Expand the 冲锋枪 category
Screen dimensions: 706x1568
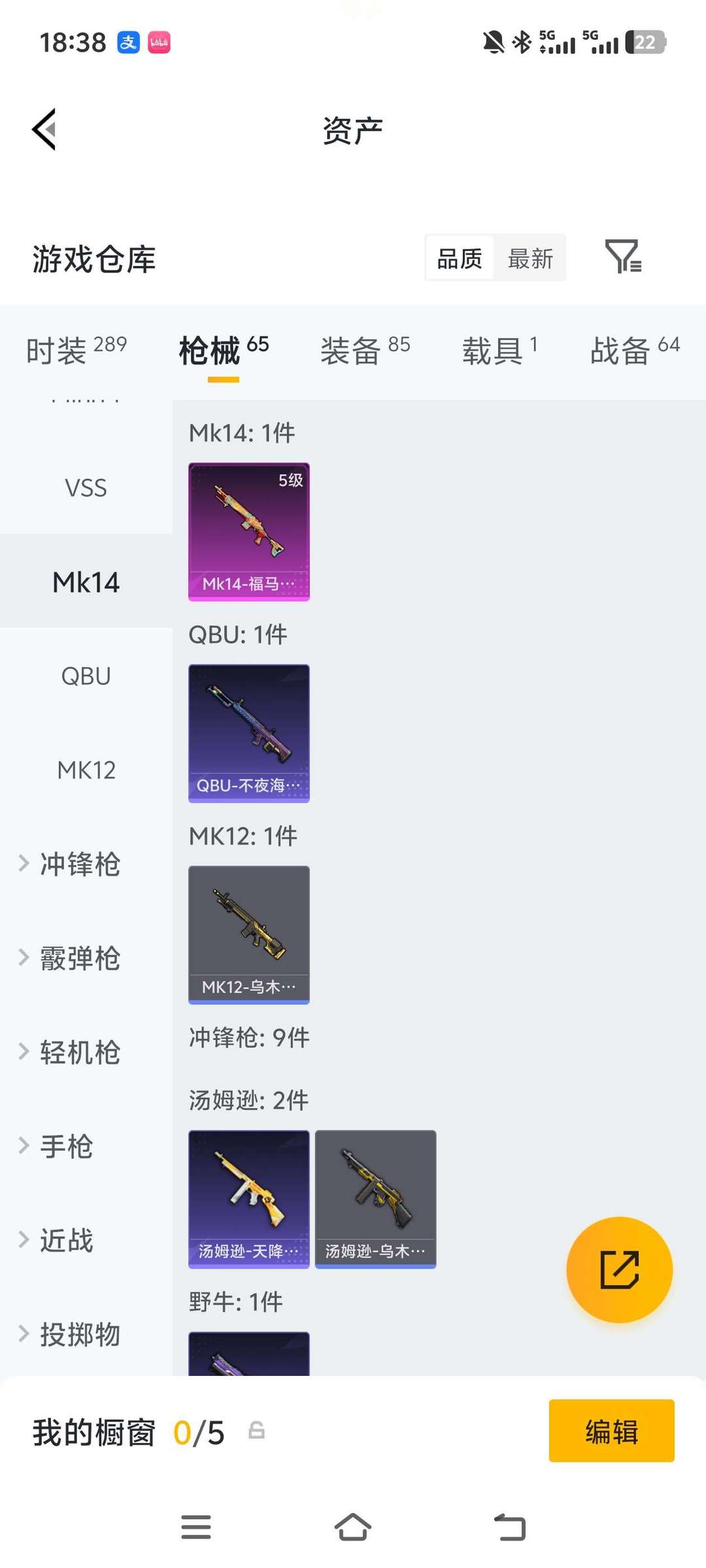[79, 864]
